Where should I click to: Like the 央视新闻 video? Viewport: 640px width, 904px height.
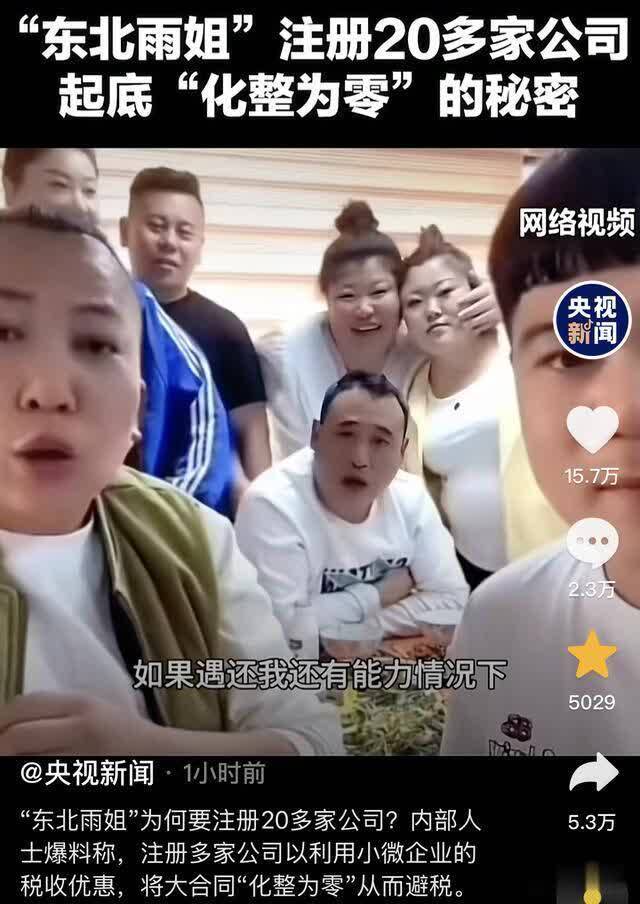click(592, 430)
